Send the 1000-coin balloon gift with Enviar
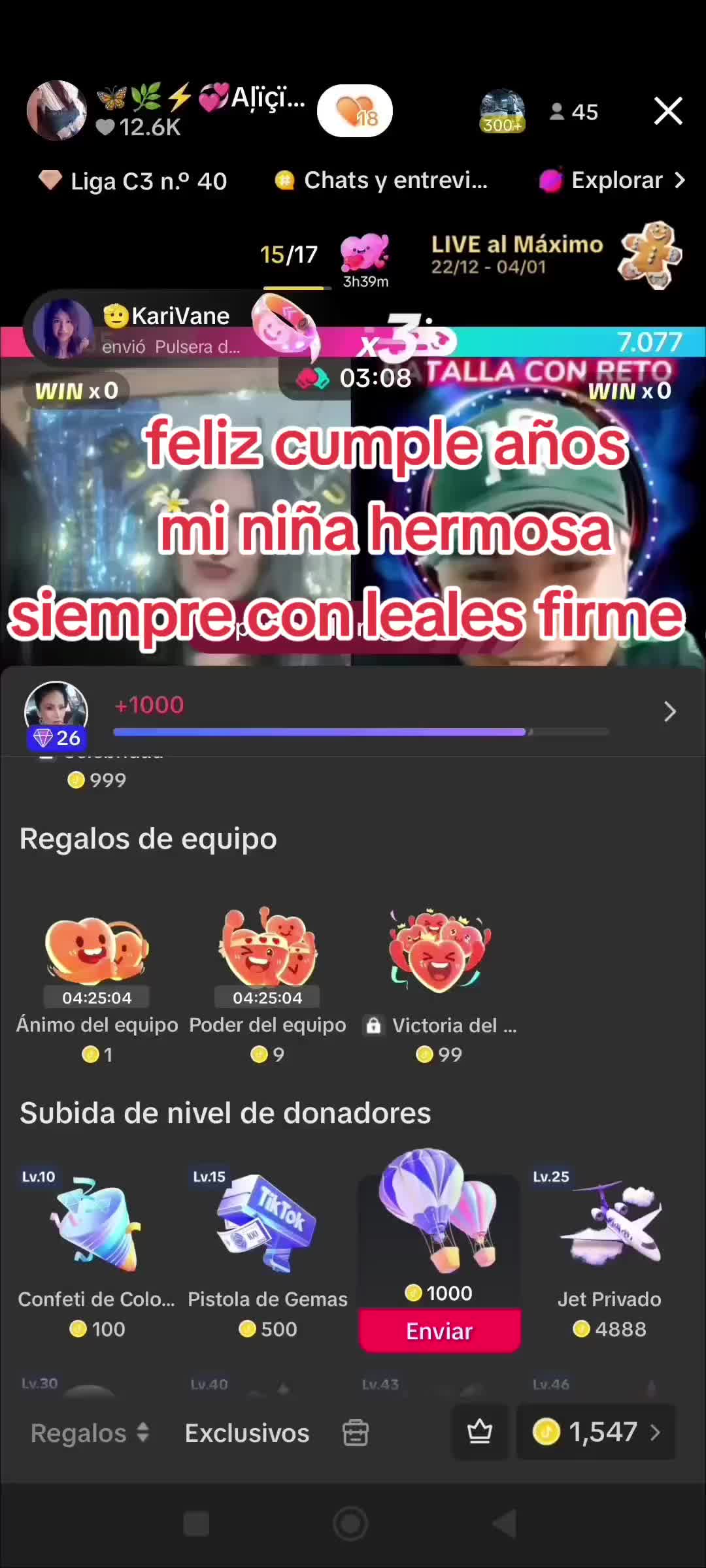 click(x=439, y=1330)
